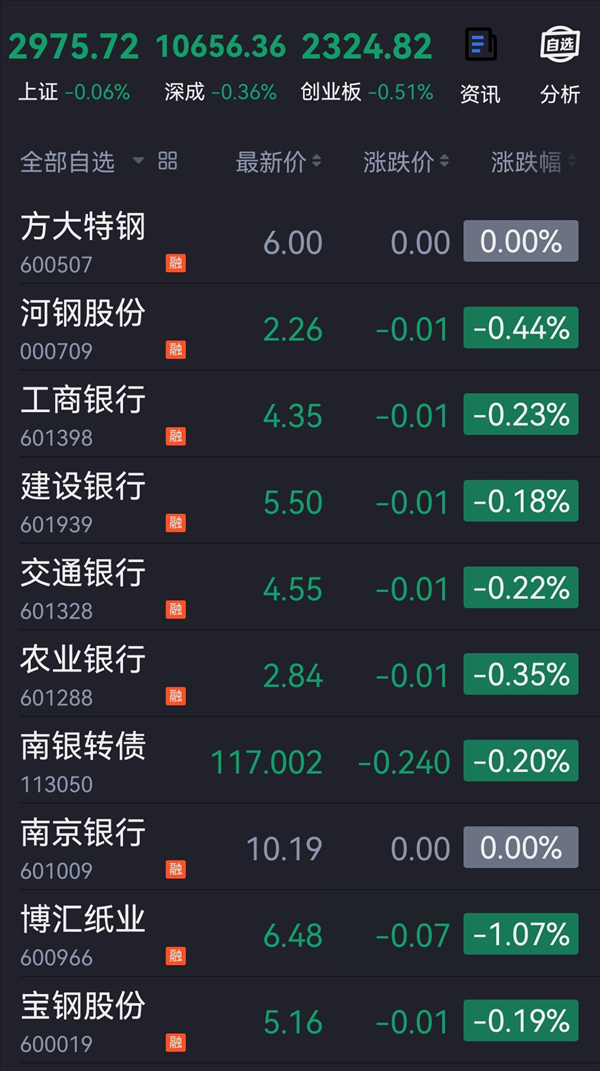600x1071 pixels.
Task: Sort the list by 涨跌价
Action: pyautogui.click(x=406, y=162)
